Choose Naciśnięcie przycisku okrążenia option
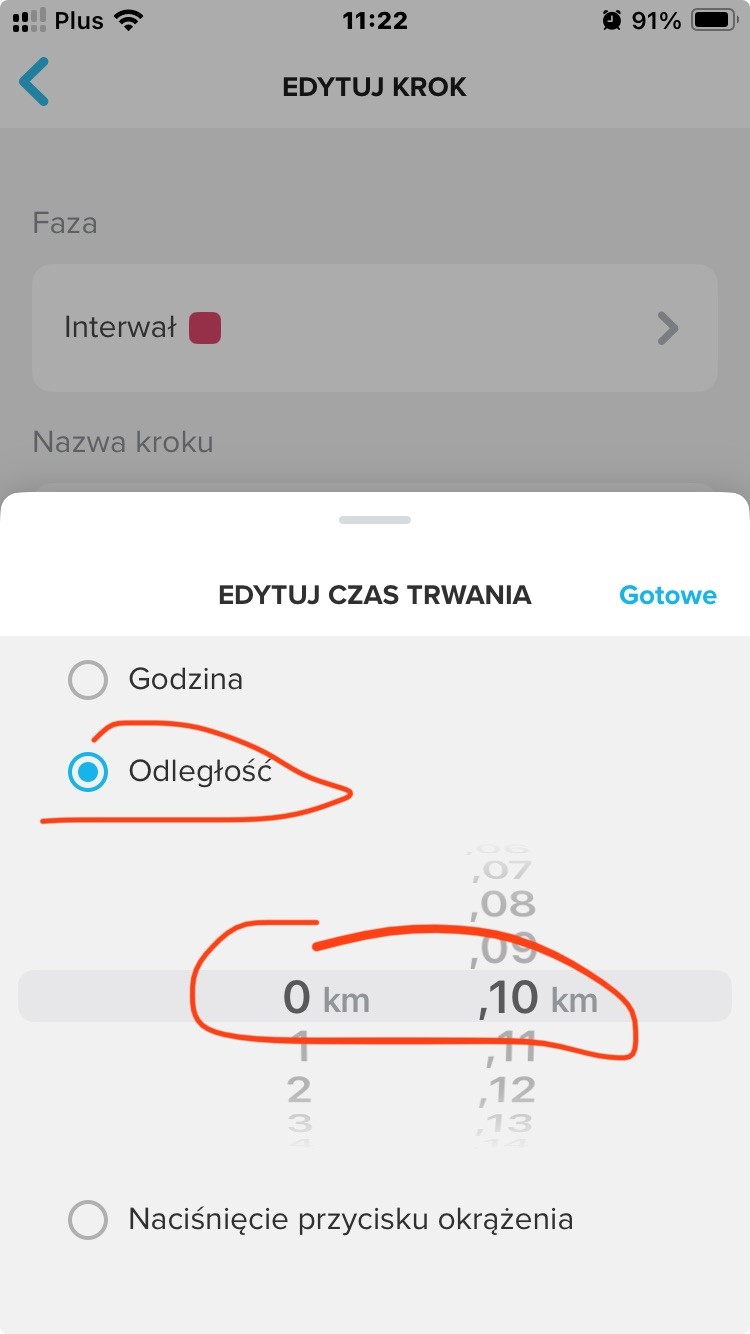This screenshot has height=1334, width=750. point(88,1220)
